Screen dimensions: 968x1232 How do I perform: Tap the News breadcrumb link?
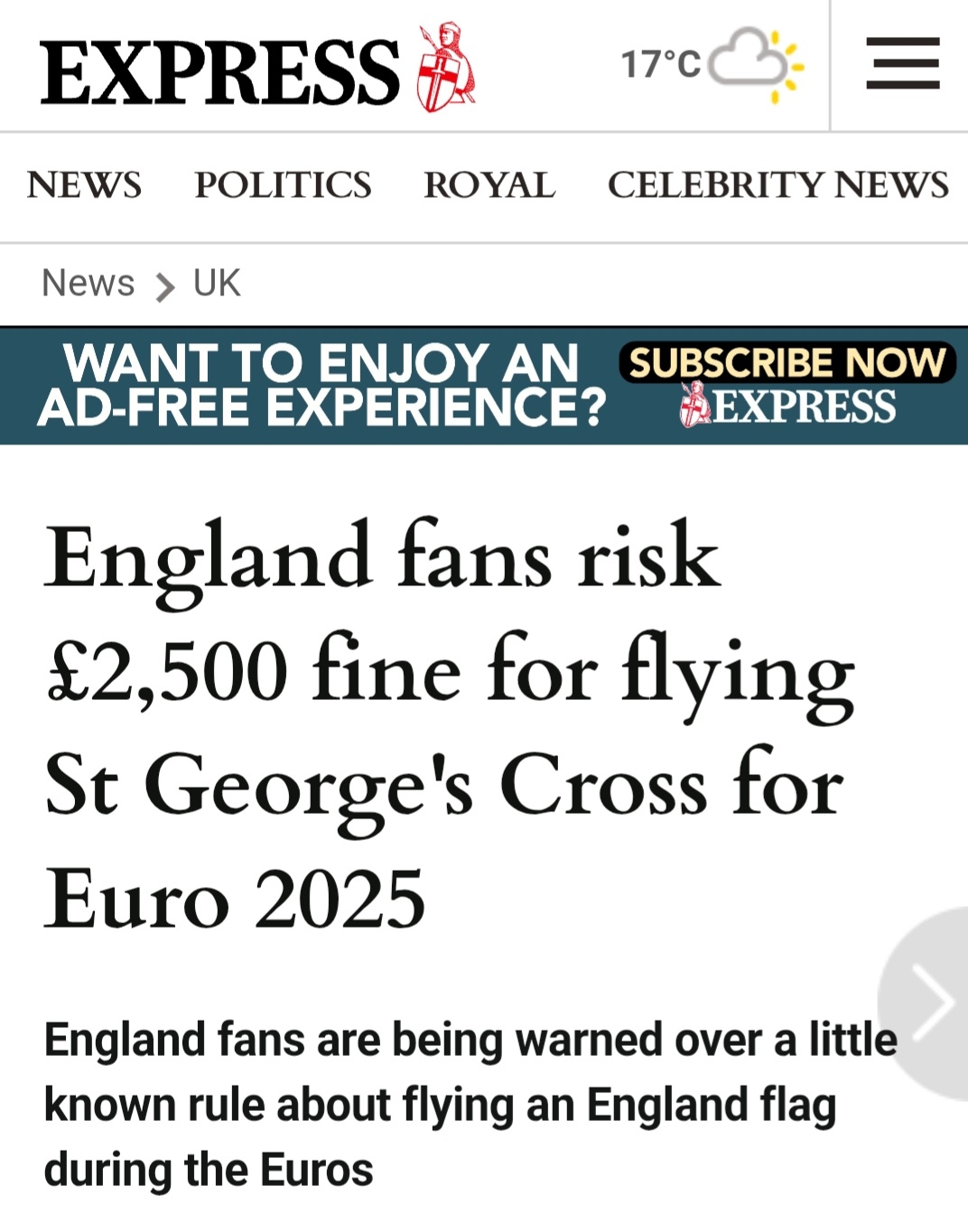click(88, 284)
